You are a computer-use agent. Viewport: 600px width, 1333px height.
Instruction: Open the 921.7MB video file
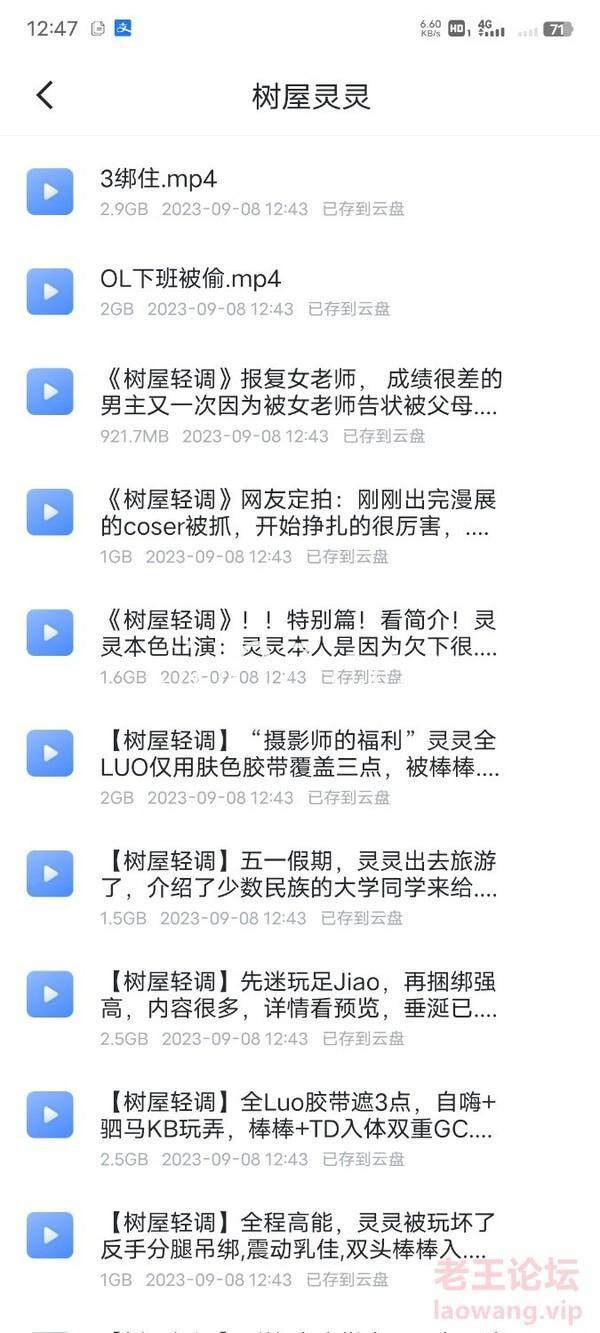[300, 402]
